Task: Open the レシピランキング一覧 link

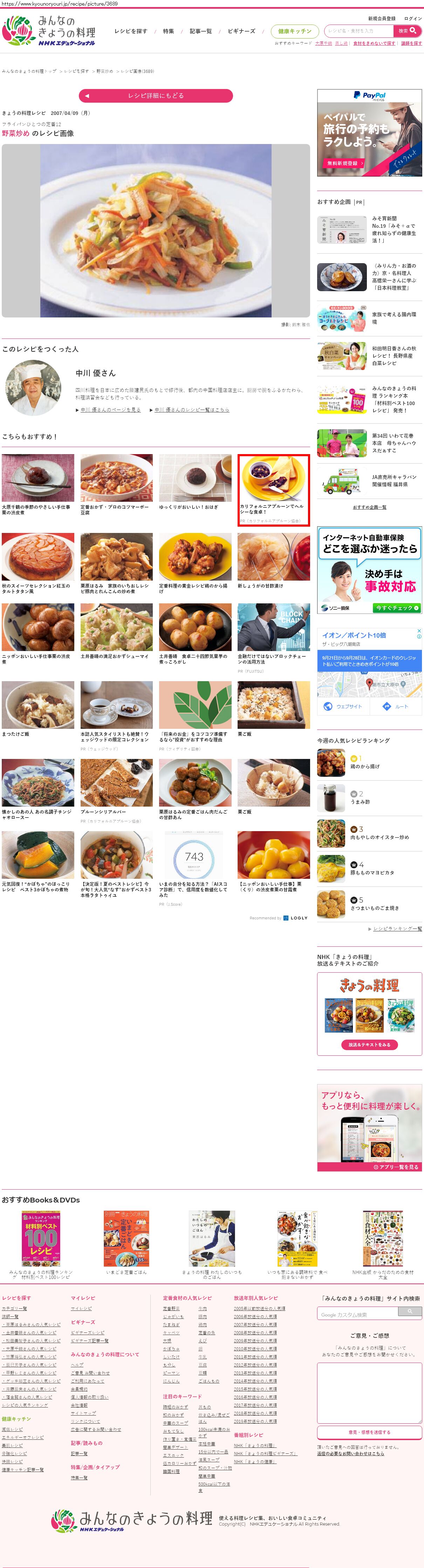Action: [x=397, y=929]
